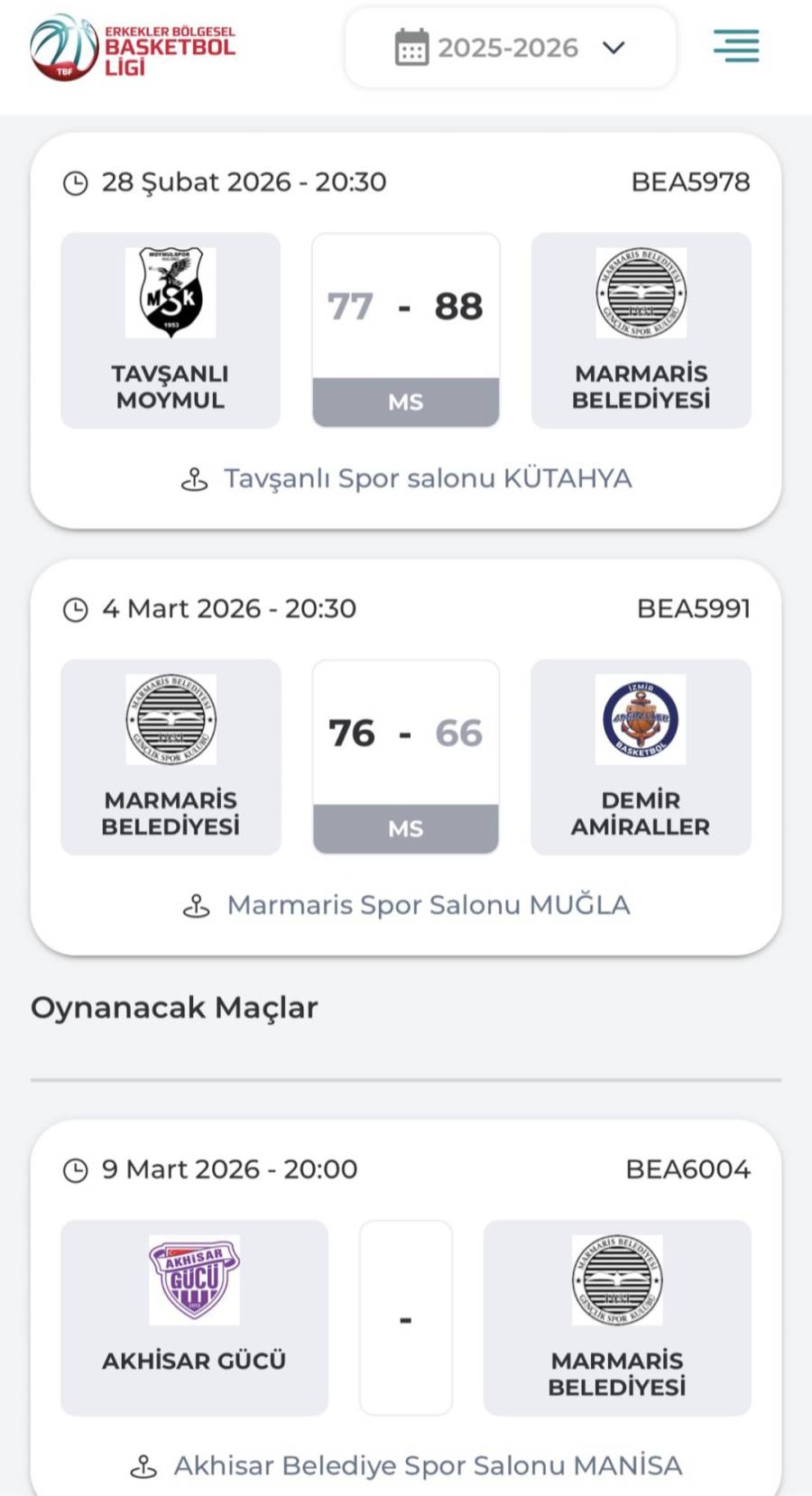812x1496 pixels.
Task: Go to the Erkekler Bölgesel Basketbol Ligi home
Action: click(x=133, y=47)
